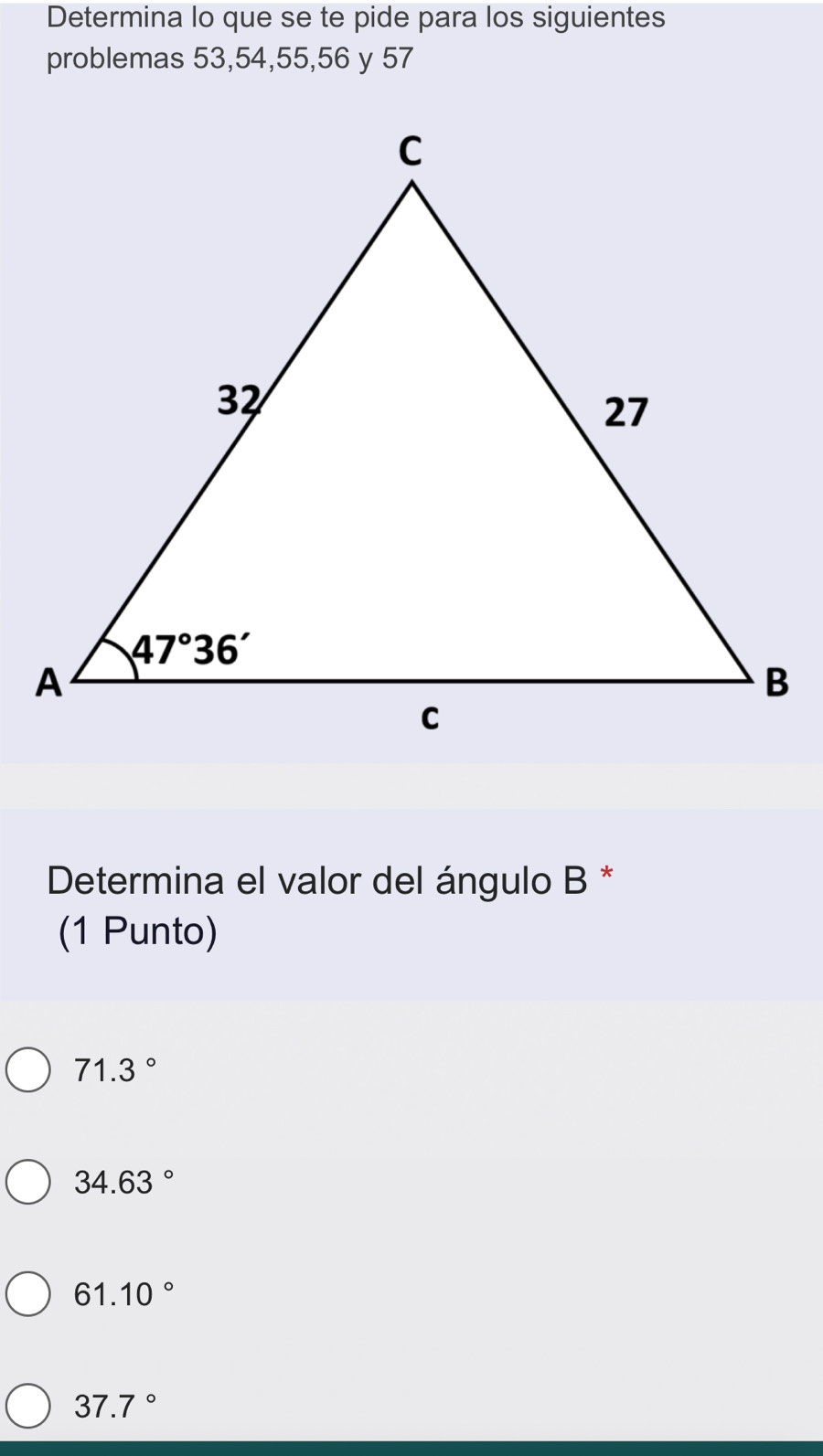
Task: Select the 71.3° answer option
Action: (x=28, y=1069)
